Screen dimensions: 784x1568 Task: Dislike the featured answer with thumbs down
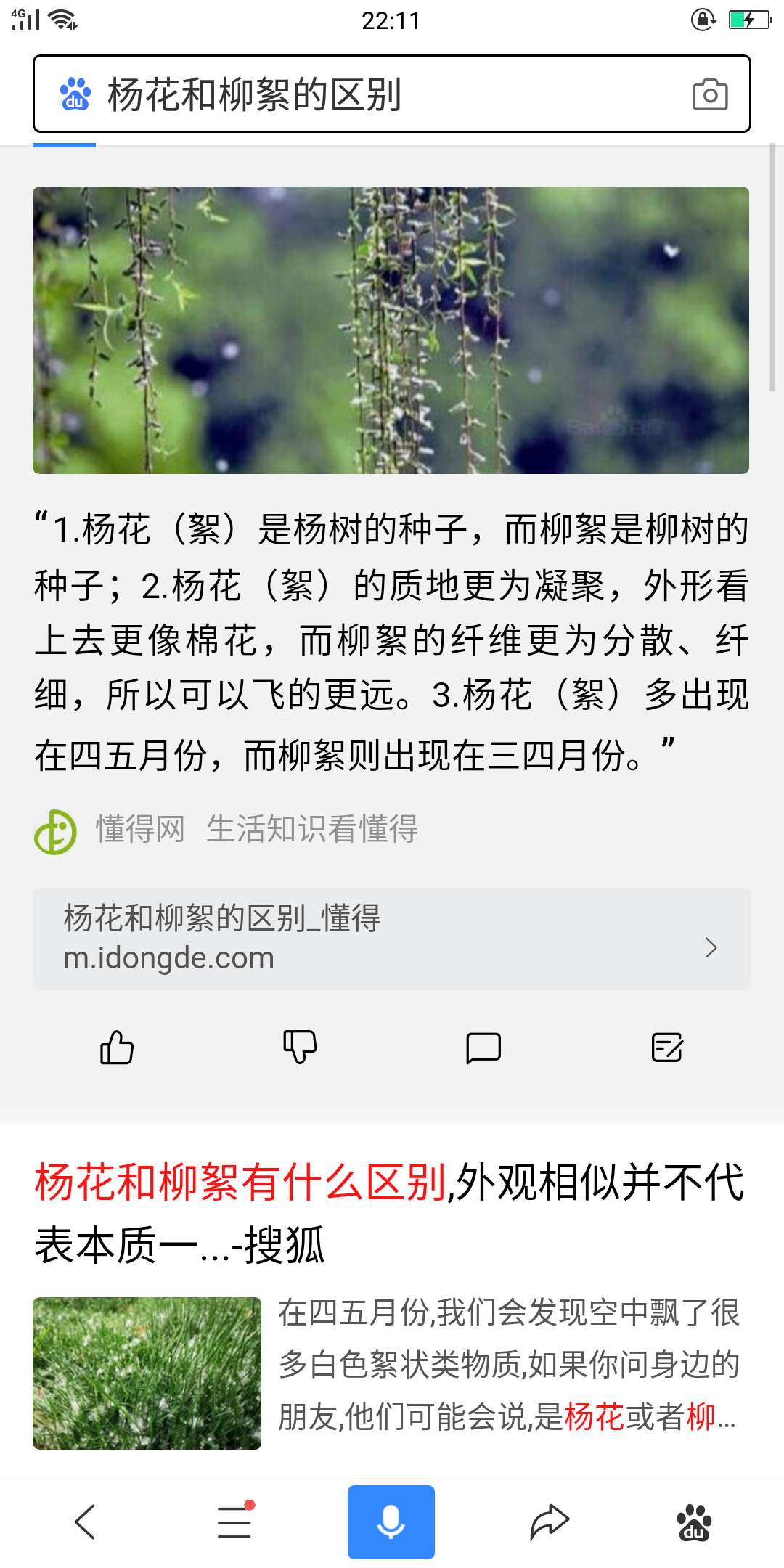click(x=300, y=1048)
